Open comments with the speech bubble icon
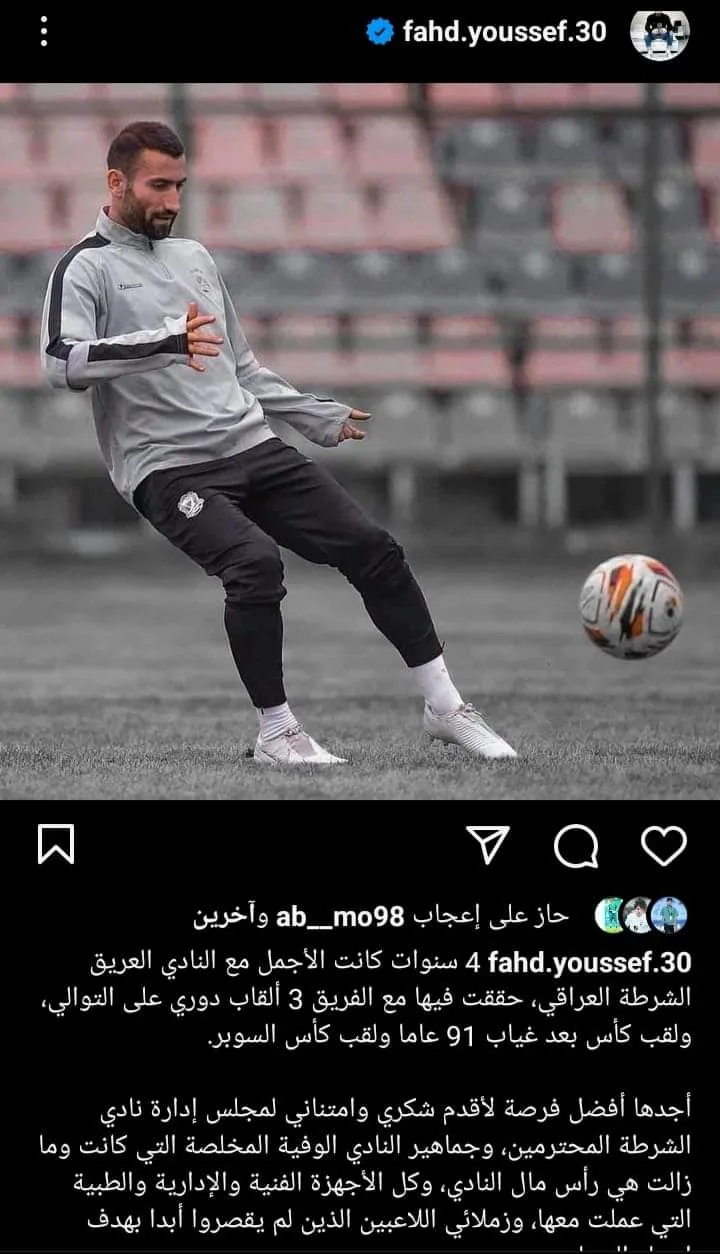The width and height of the screenshot is (720, 1254). 576,846
